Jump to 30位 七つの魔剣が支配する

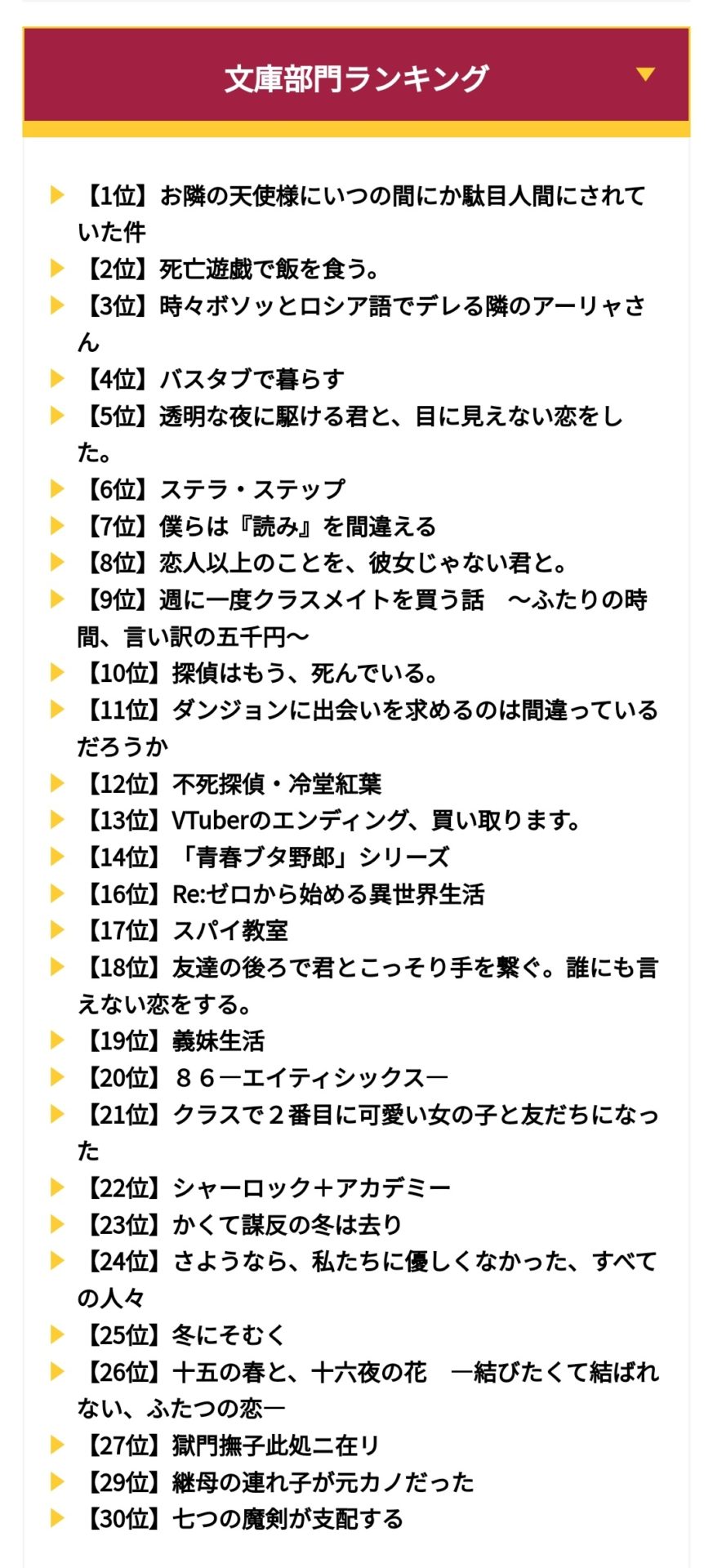[243, 1519]
